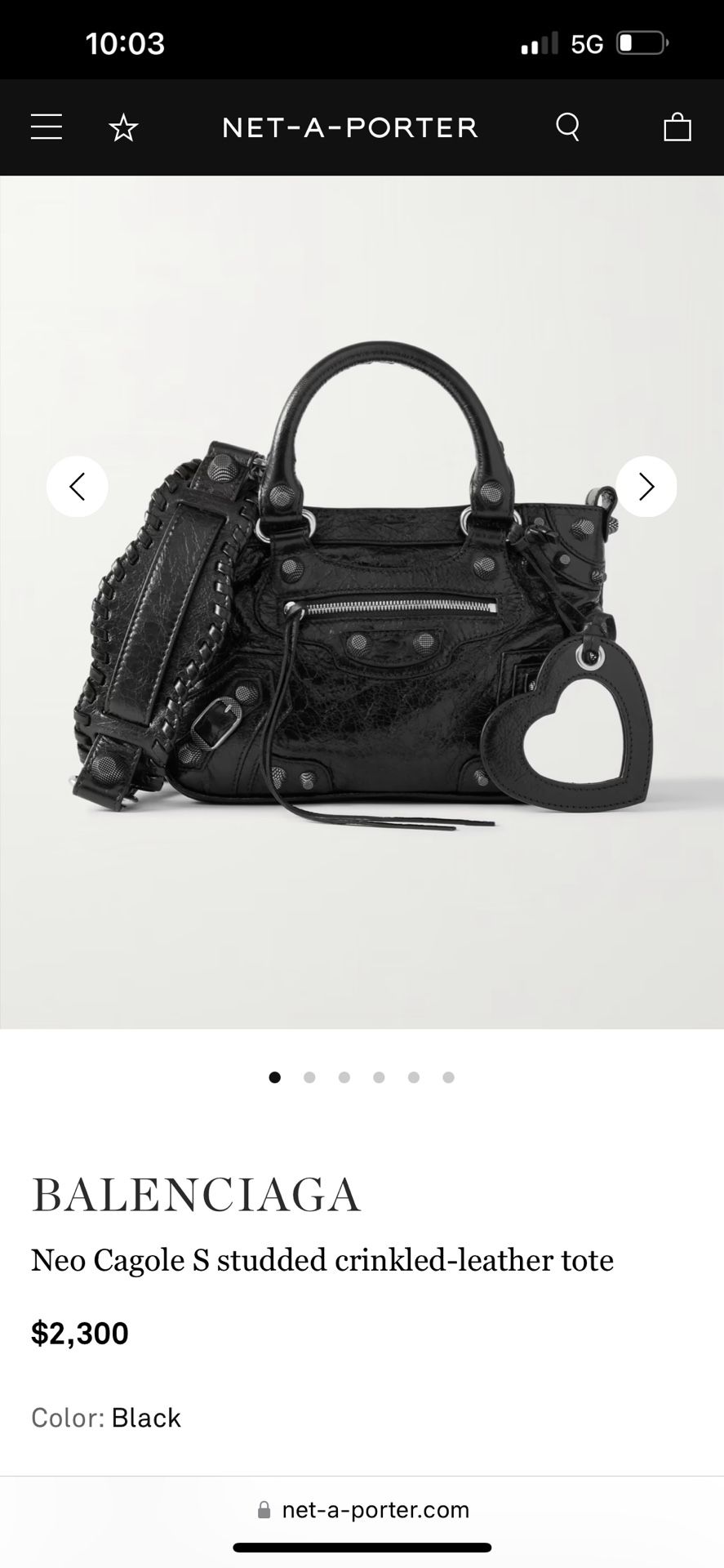Screen dimensions: 724x1568
Task: Jump to the second image dot
Action: pyautogui.click(x=309, y=1077)
